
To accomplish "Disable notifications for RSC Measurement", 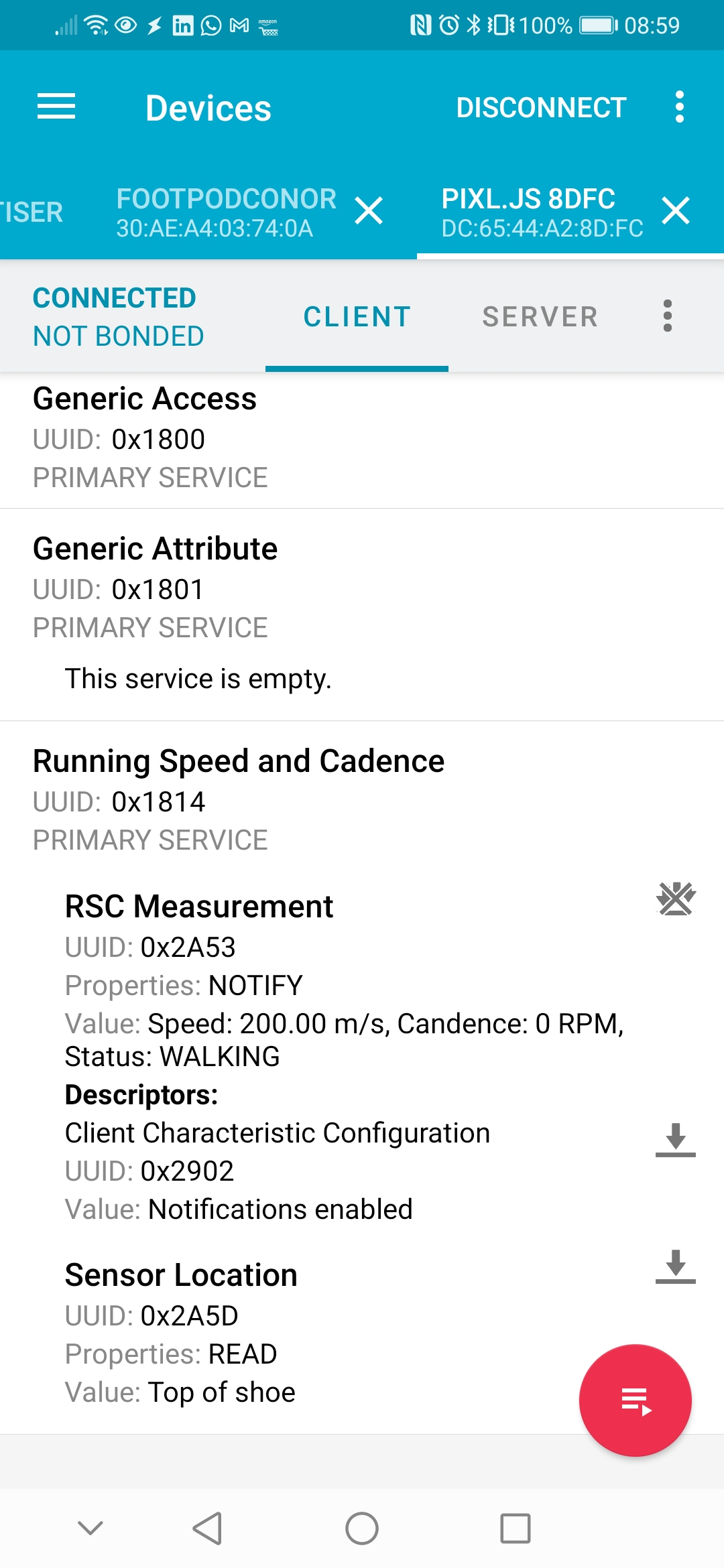I will (x=676, y=899).
